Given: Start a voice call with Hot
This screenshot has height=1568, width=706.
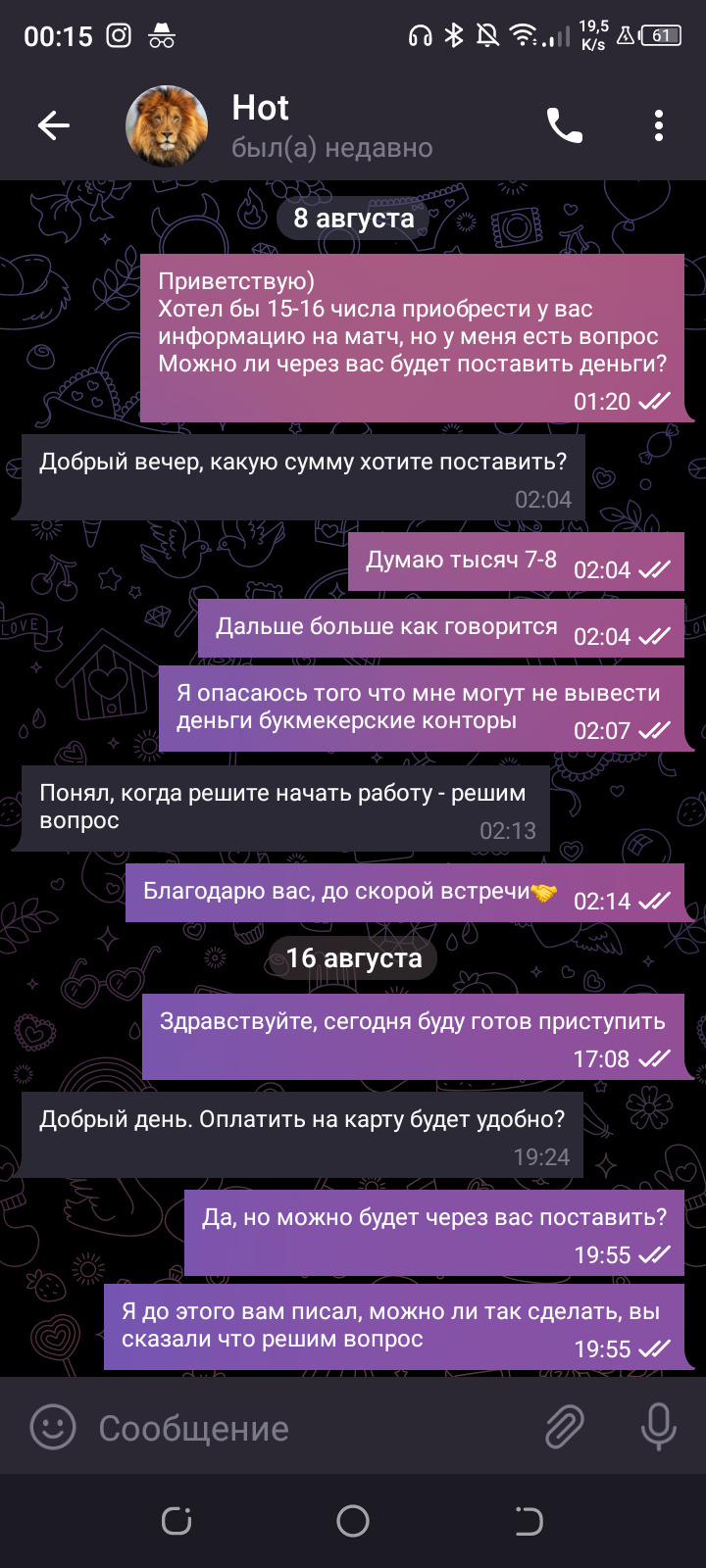Looking at the screenshot, I should click(x=565, y=125).
